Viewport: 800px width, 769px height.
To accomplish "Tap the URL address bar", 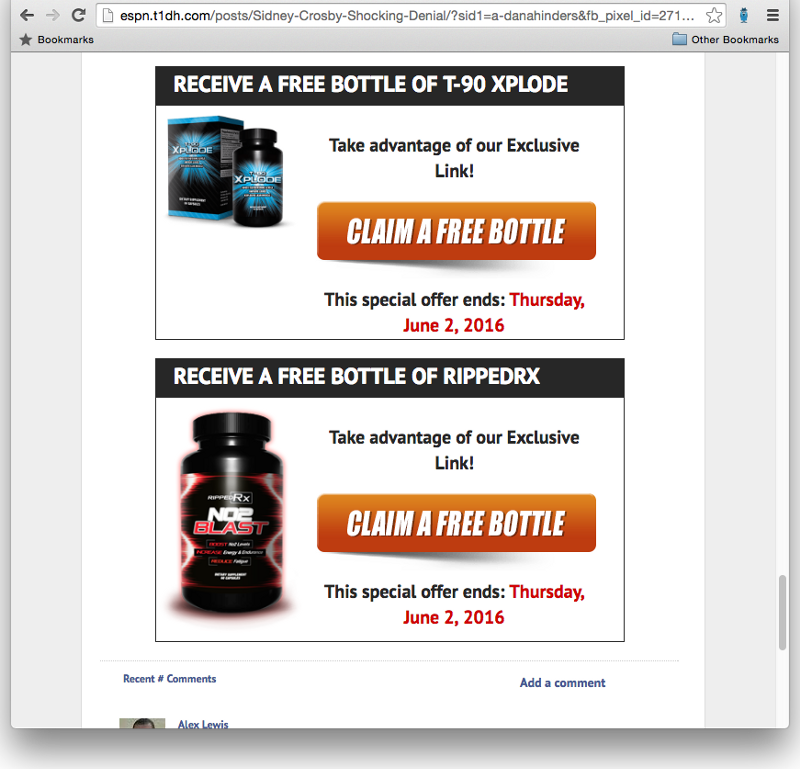I will [x=400, y=15].
